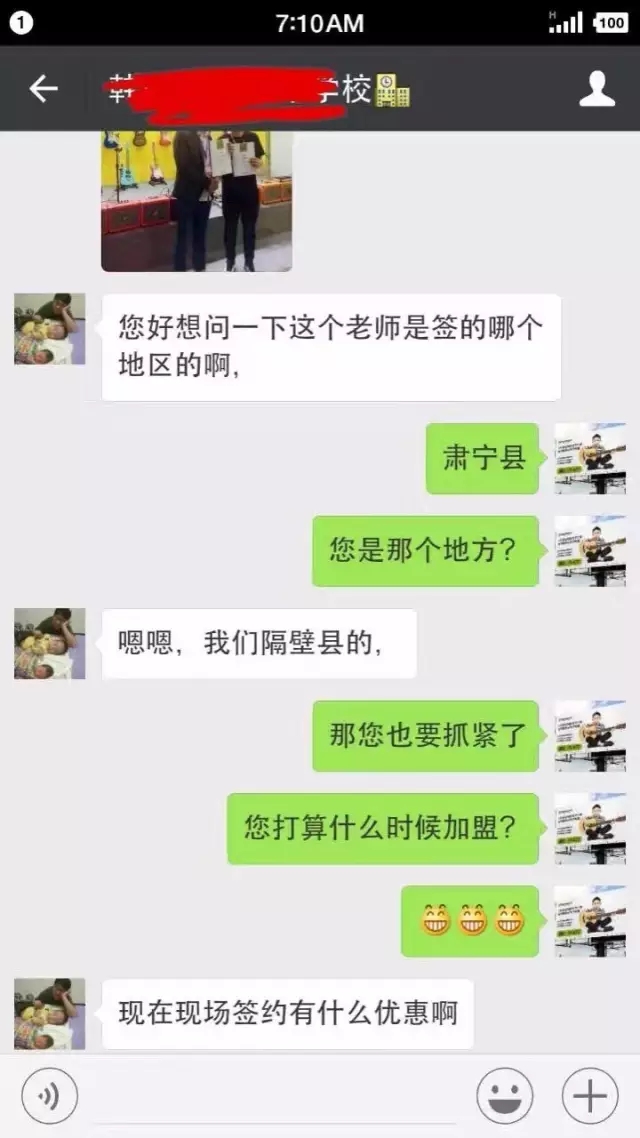Open the group profile icon
This screenshot has width=640, height=1138.
[597, 89]
